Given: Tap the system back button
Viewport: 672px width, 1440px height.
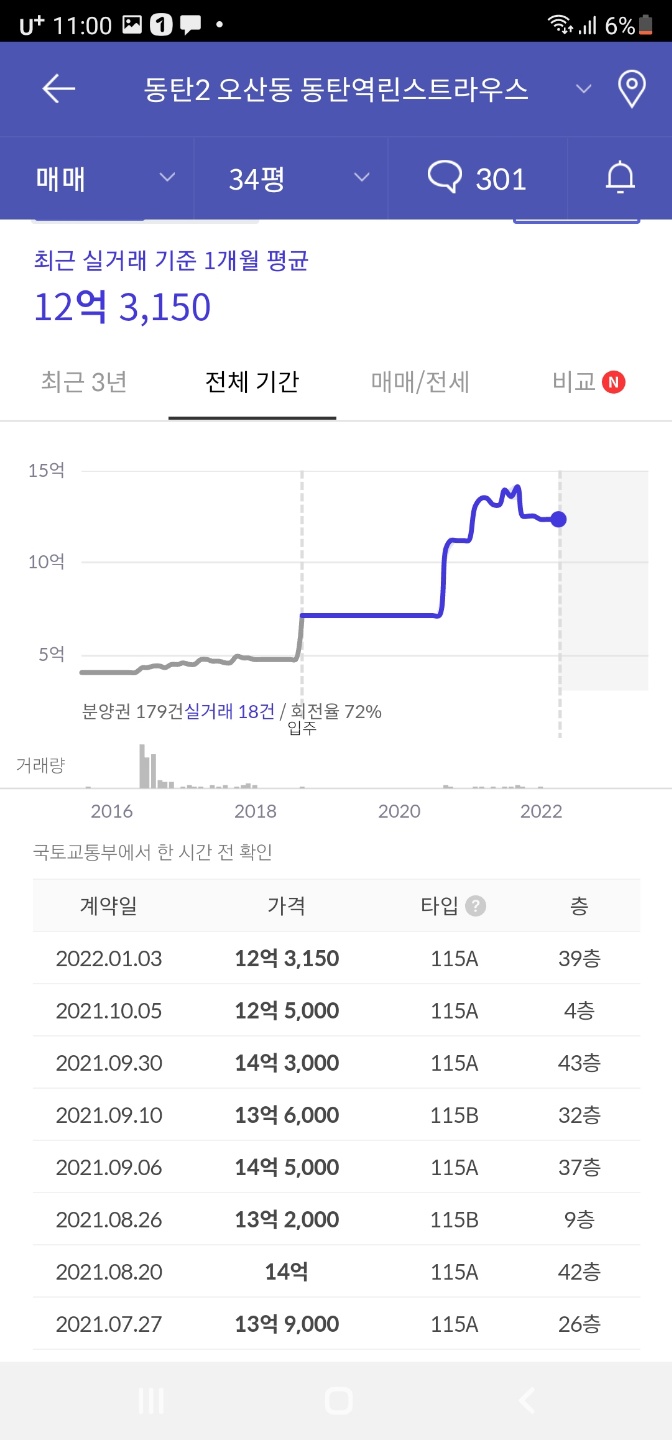Looking at the screenshot, I should [525, 1400].
